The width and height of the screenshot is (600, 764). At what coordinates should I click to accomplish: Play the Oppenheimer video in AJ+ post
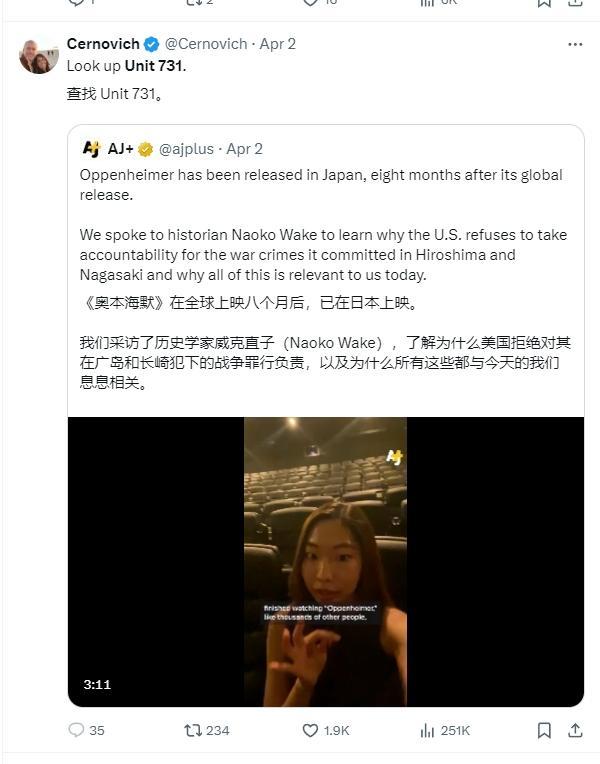[x=326, y=561]
